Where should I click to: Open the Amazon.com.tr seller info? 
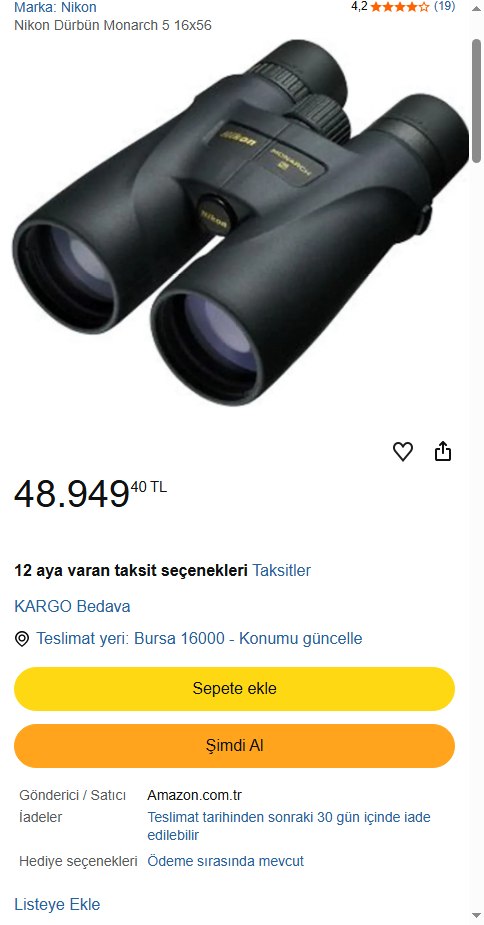pyautogui.click(x=194, y=795)
